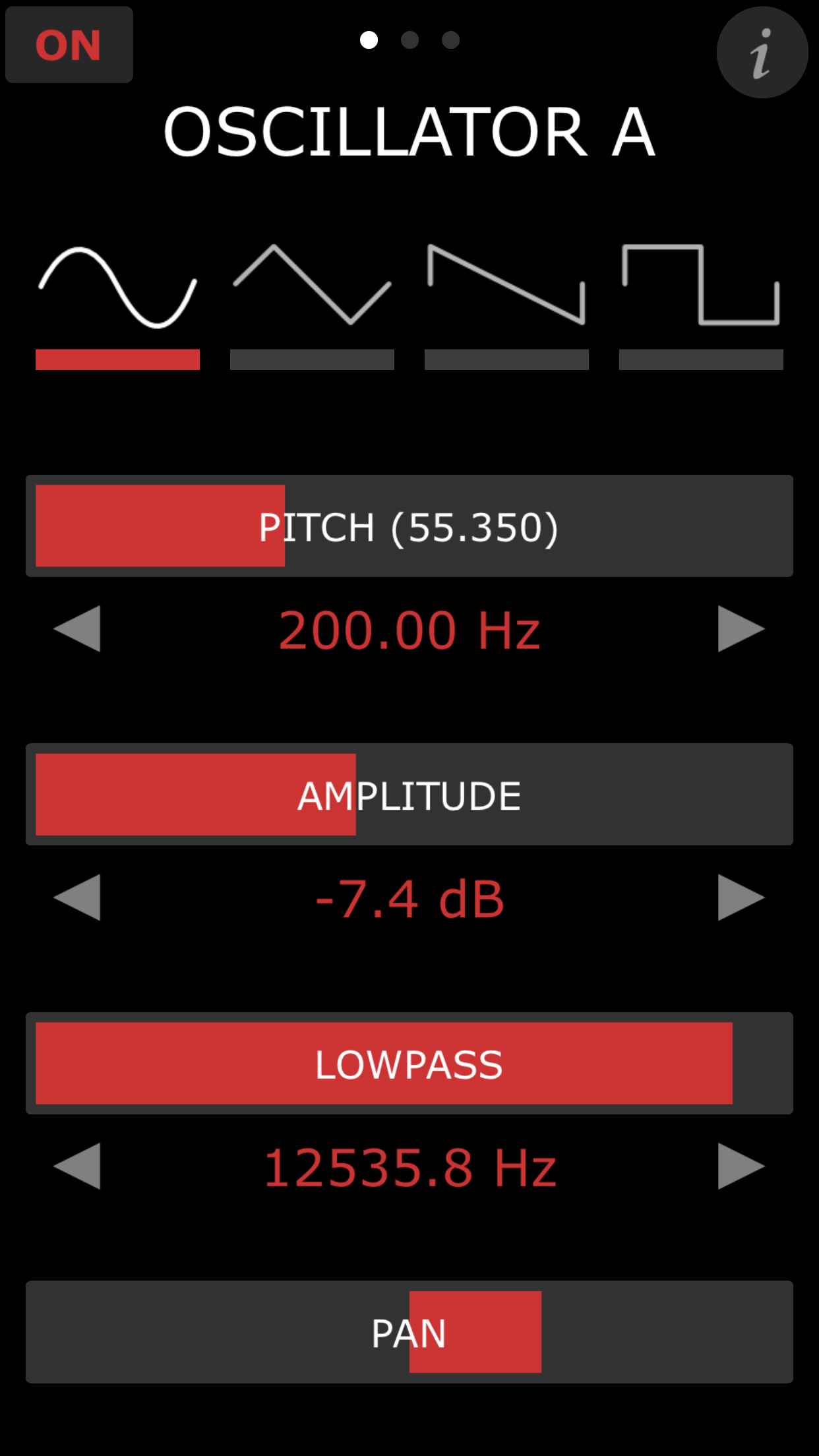Increase pitch with the right arrow
The image size is (819, 1456).
[x=741, y=630]
